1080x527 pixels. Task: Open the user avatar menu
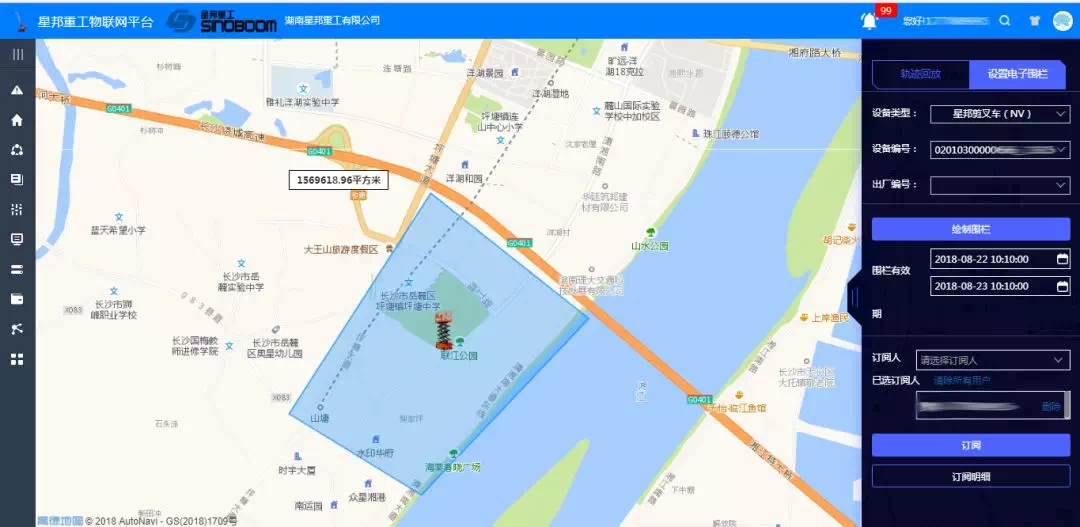(x=1062, y=20)
